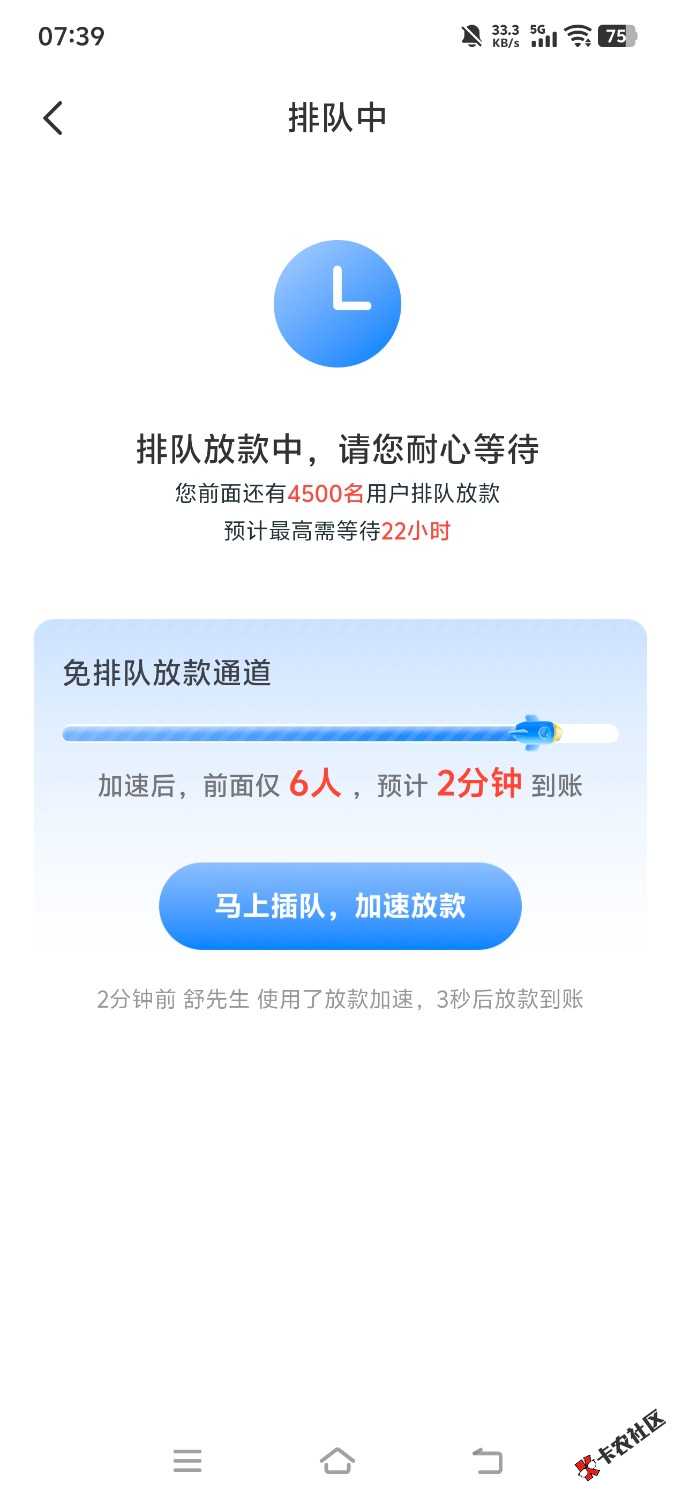Open recent apps from navigation bar
The image size is (675, 1500).
coord(187,1461)
